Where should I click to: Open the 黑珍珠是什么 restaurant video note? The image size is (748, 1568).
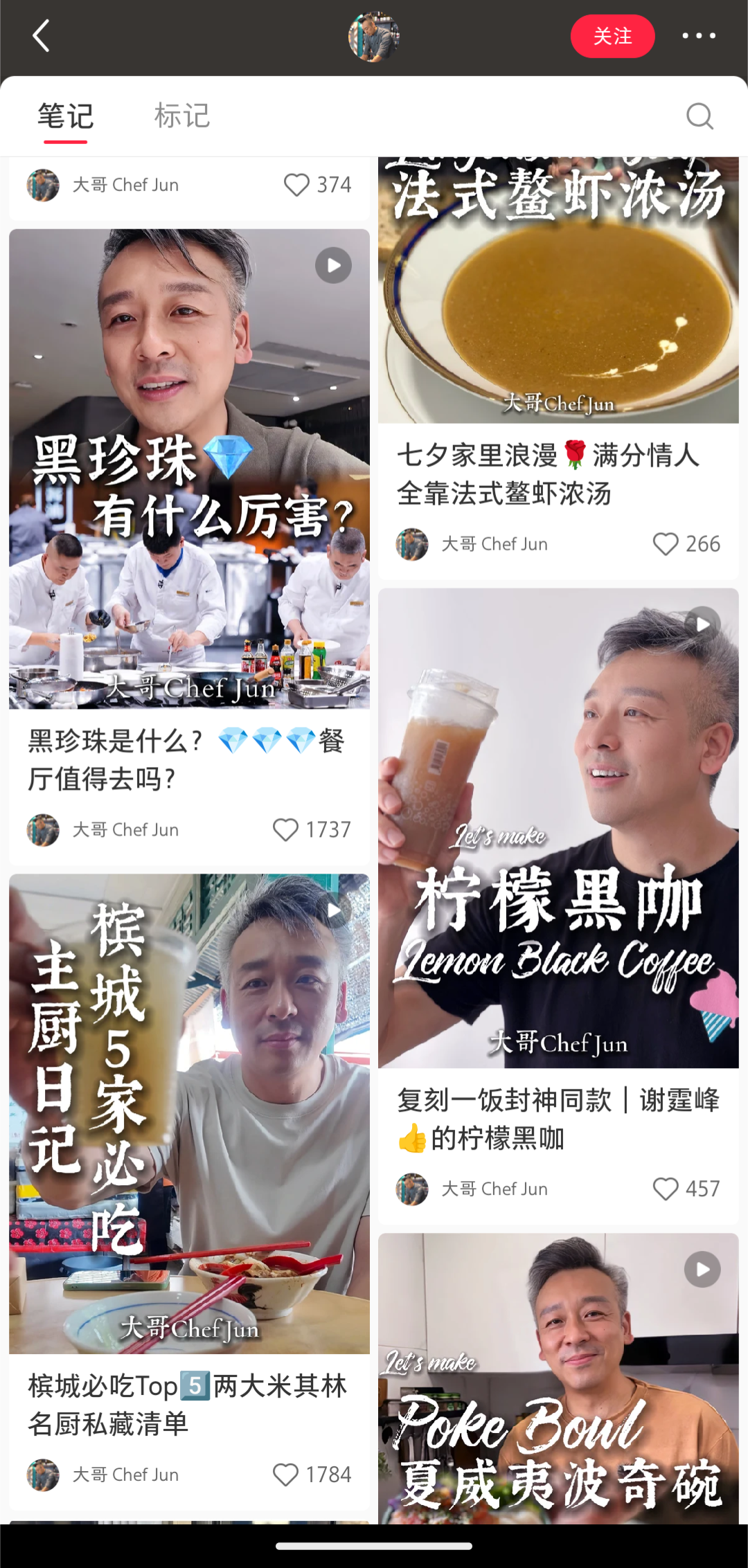(x=189, y=469)
